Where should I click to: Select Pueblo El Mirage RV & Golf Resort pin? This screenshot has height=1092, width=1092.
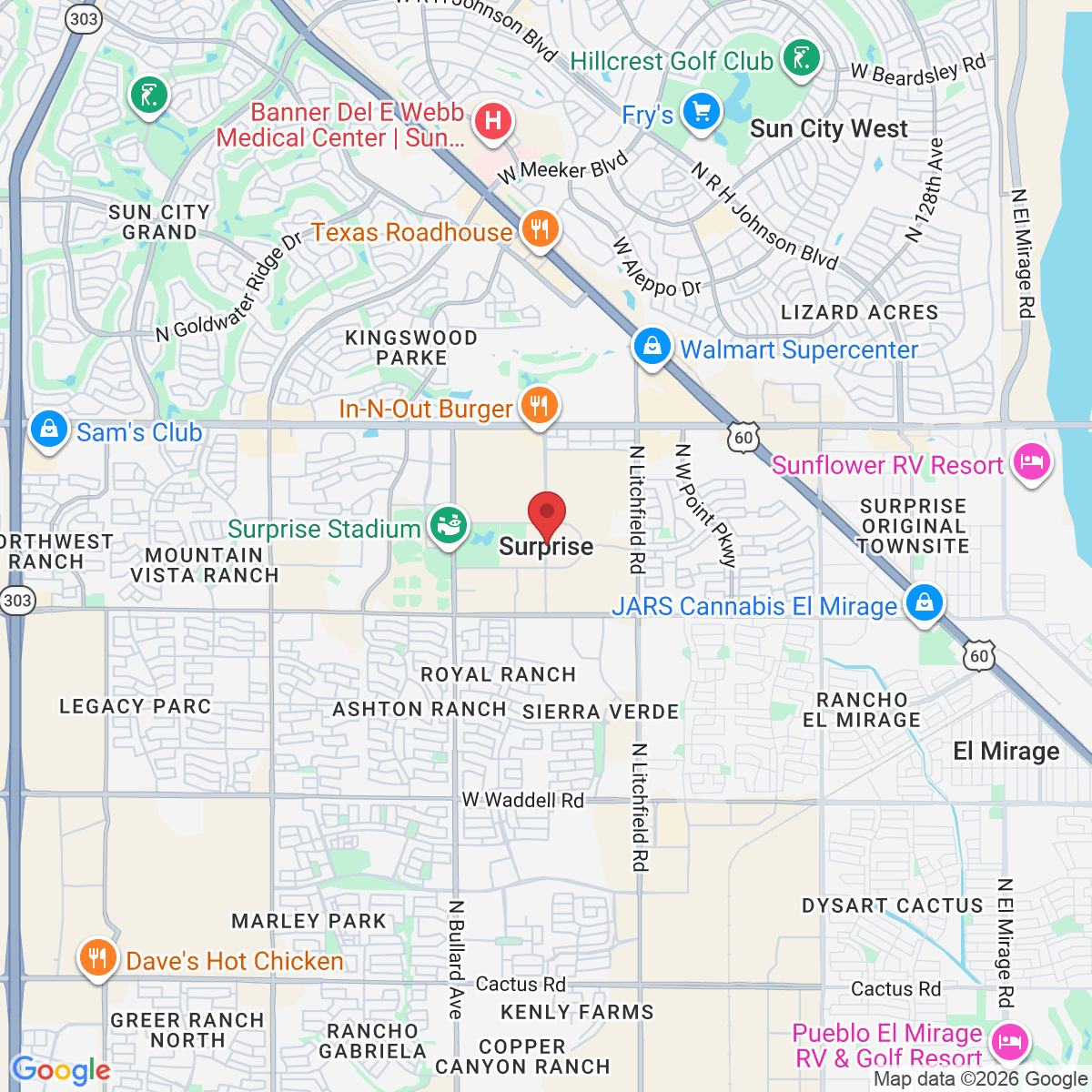(x=1009, y=1040)
